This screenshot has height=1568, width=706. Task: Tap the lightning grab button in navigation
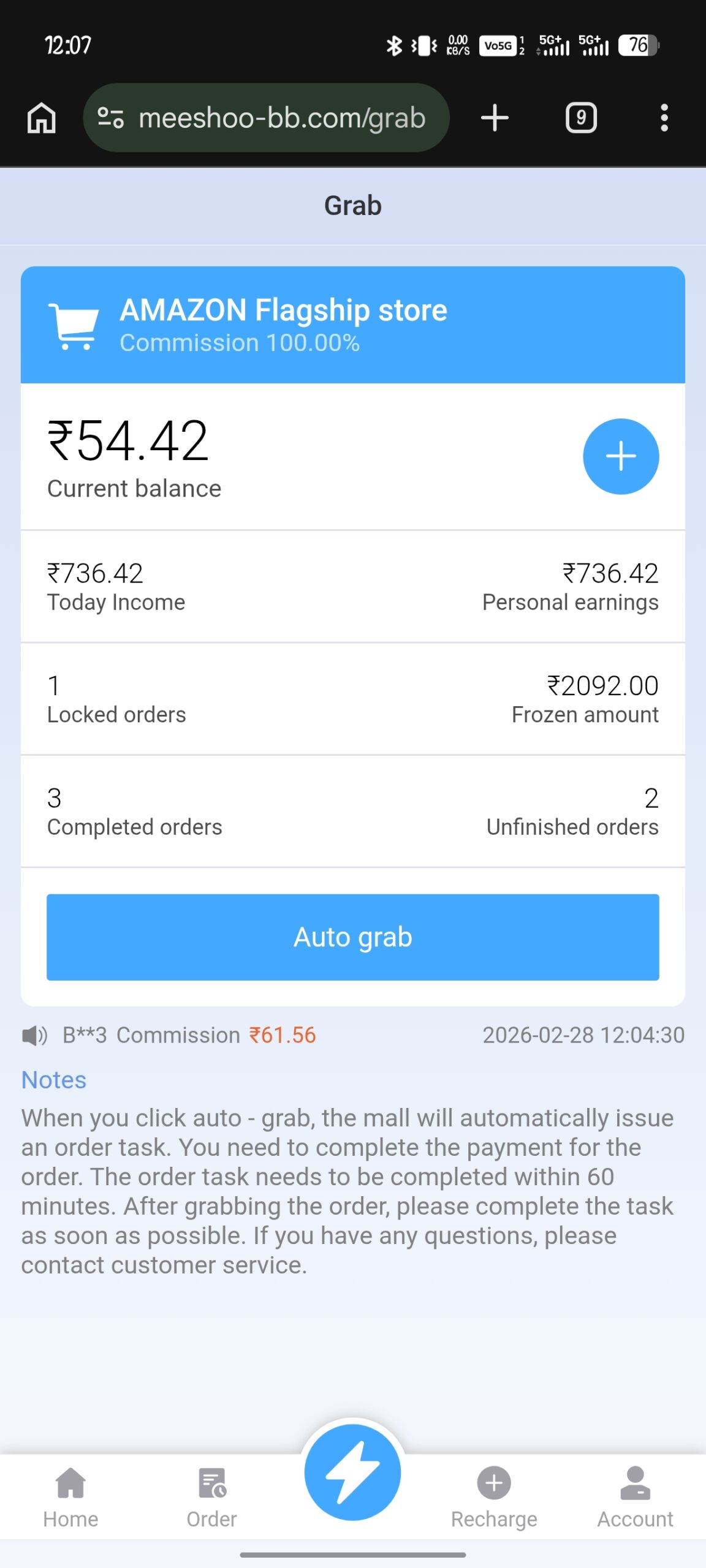[353, 1472]
